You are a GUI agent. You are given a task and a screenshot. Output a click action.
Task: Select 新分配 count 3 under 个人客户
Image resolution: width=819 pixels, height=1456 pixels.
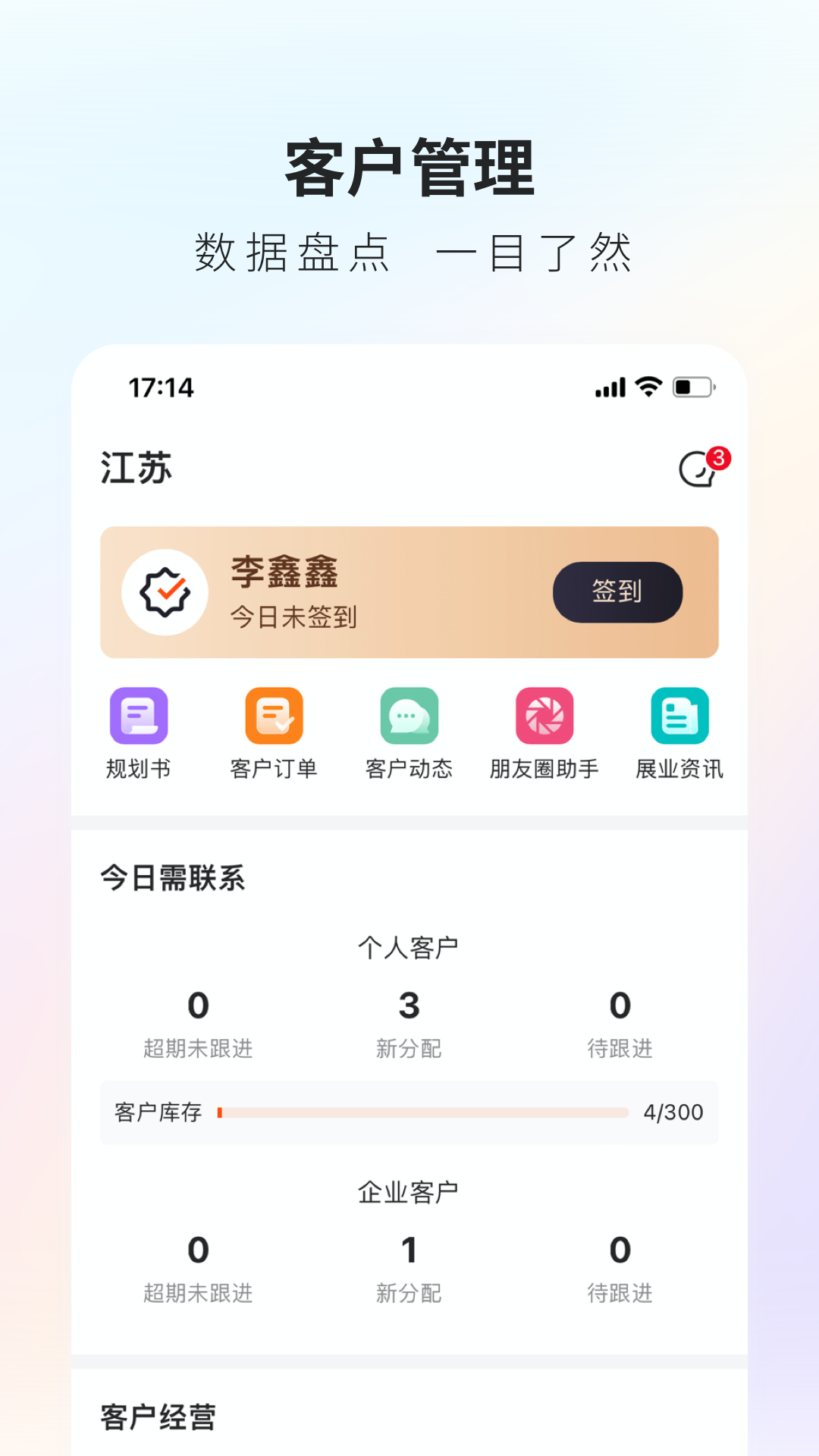coord(409,1006)
